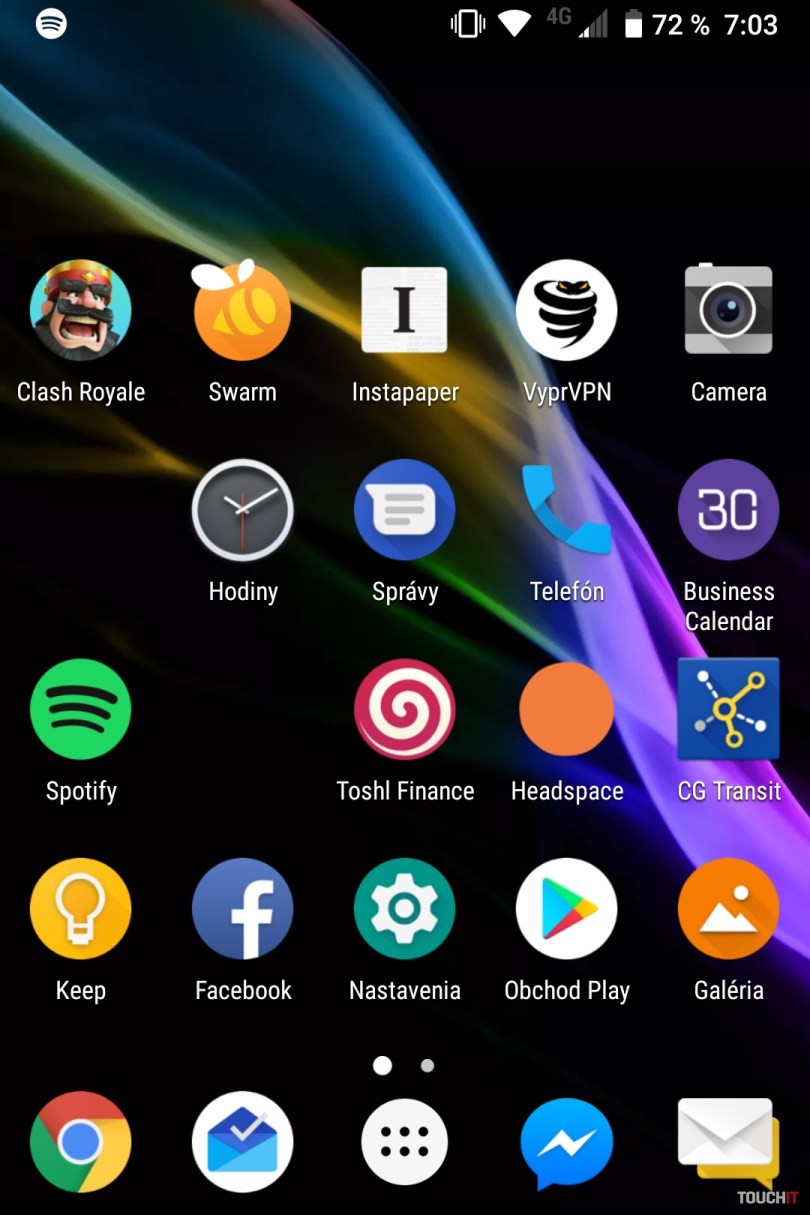Viewport: 810px width, 1215px height.
Task: Open CG Transit
Action: (728, 709)
